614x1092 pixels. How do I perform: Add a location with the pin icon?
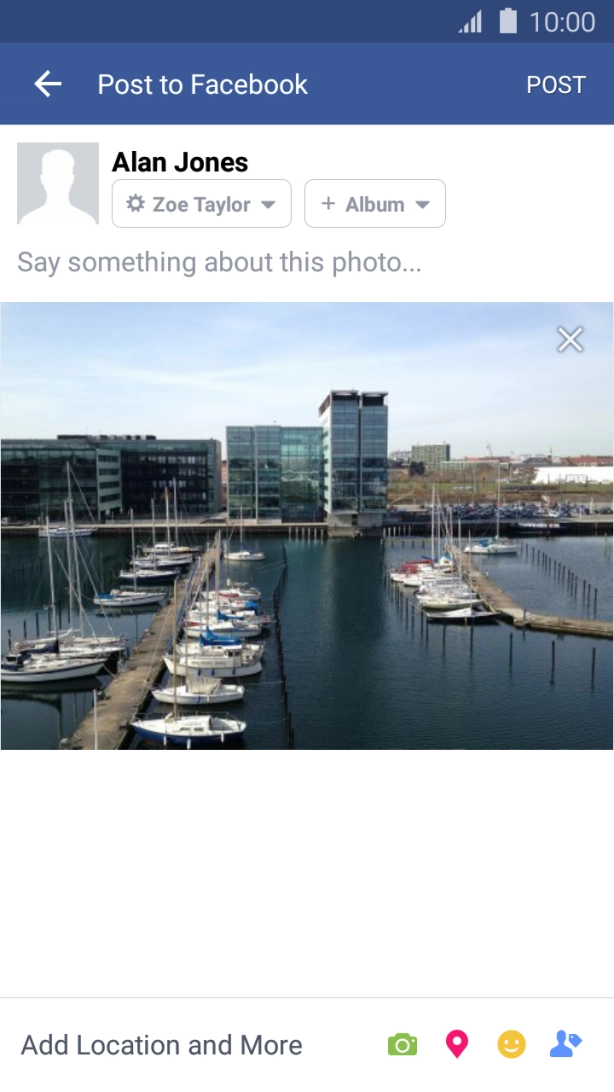point(457,1045)
